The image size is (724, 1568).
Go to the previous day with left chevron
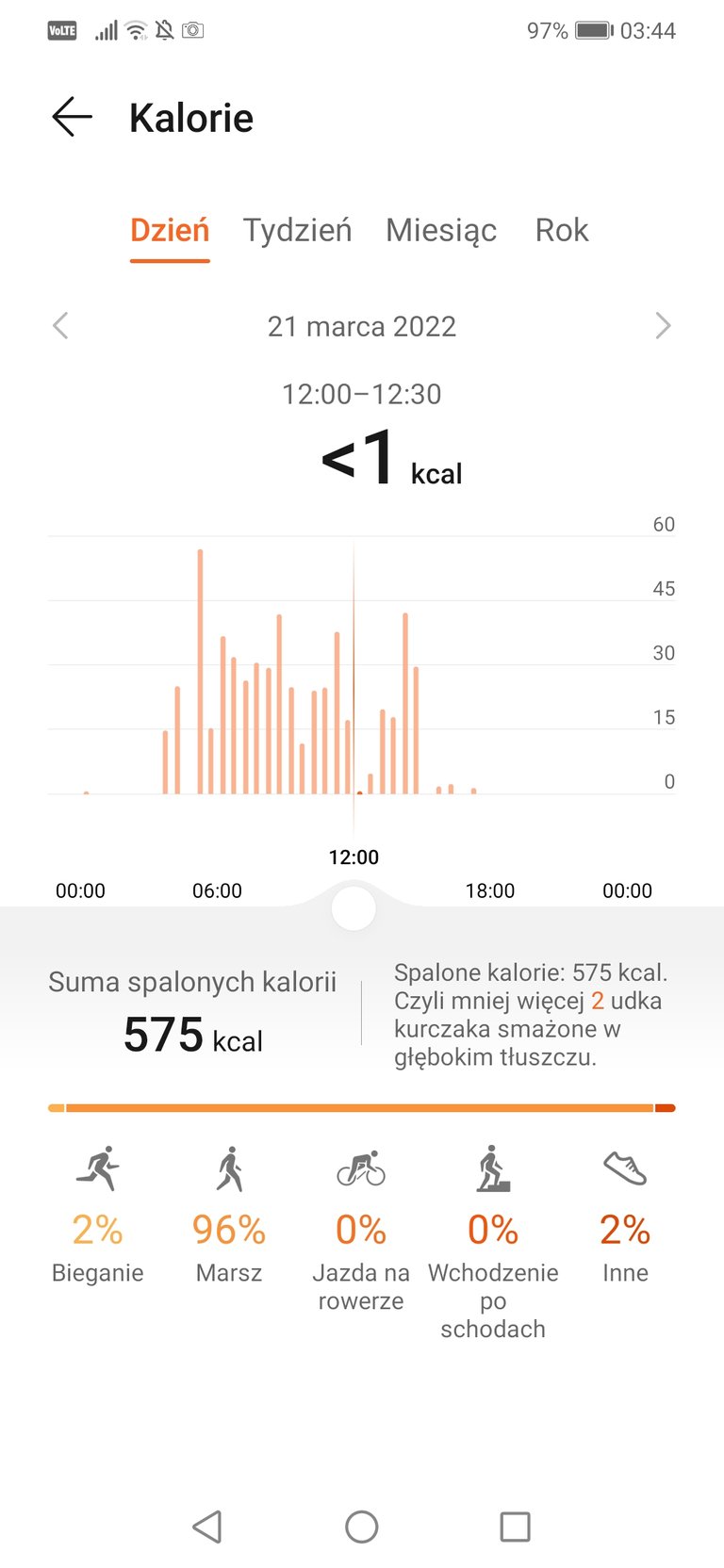(x=60, y=326)
